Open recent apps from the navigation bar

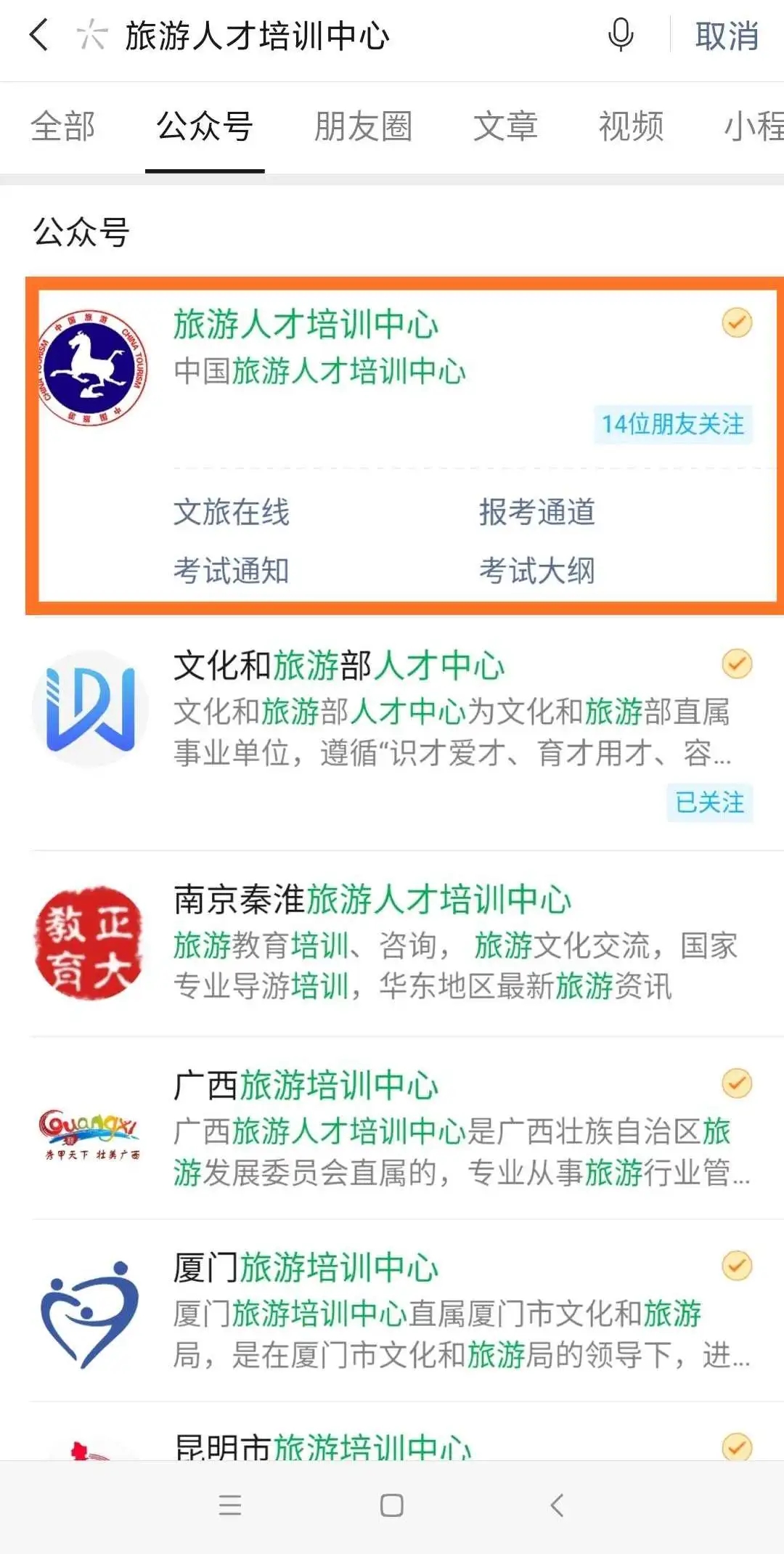tap(230, 1505)
